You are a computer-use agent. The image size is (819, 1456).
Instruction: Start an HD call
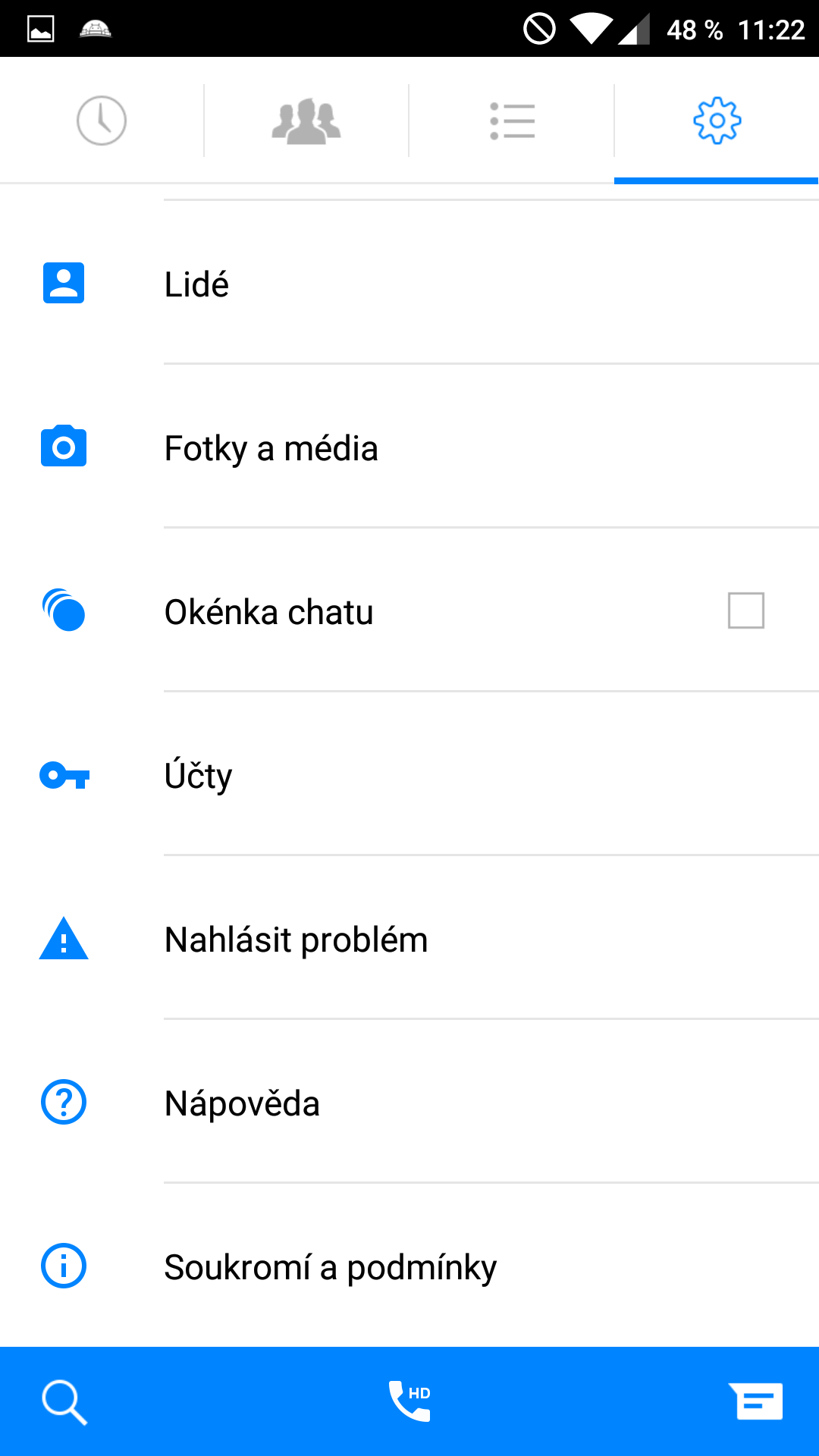coord(409,1401)
